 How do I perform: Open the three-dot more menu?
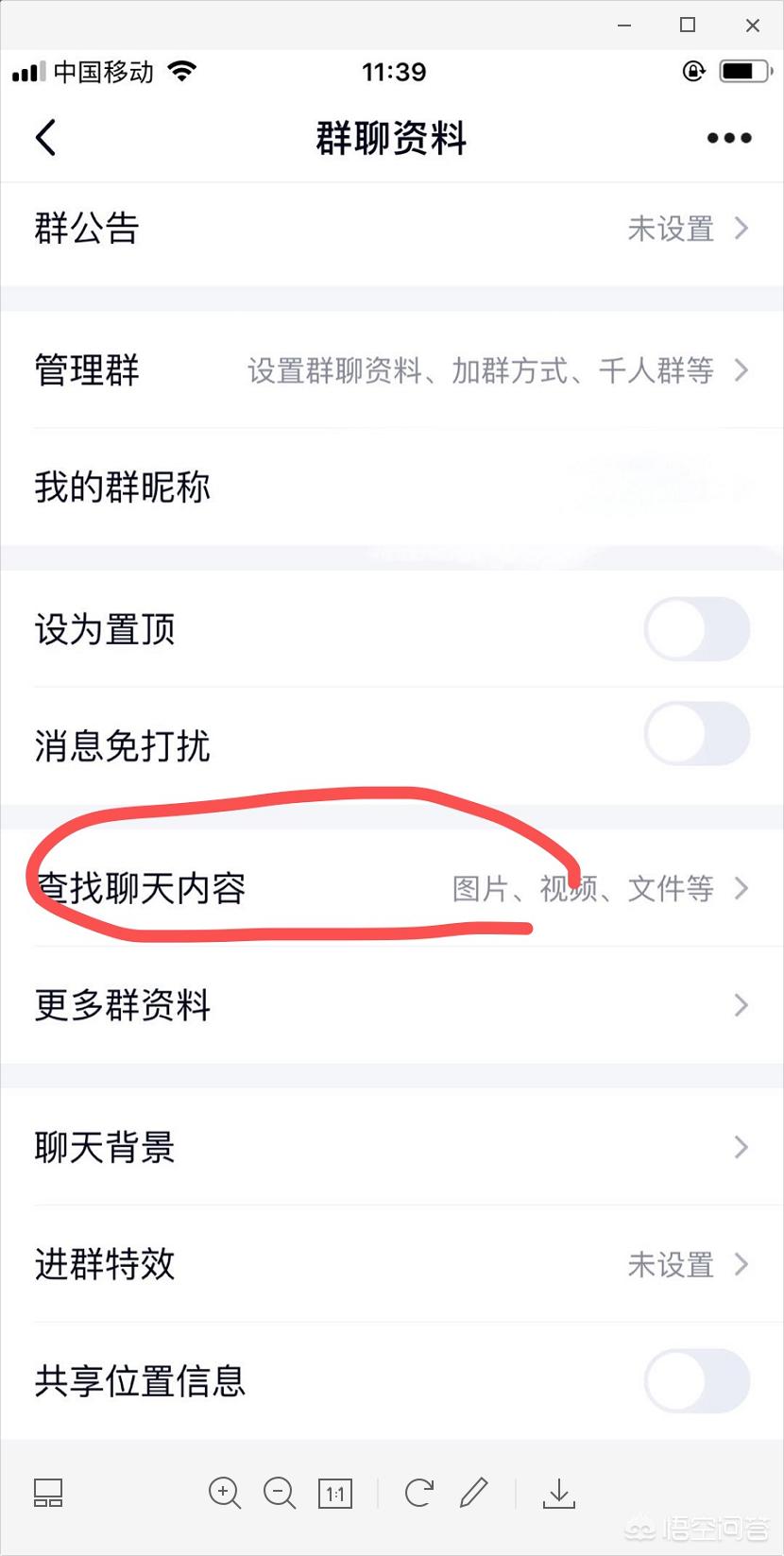(x=729, y=138)
